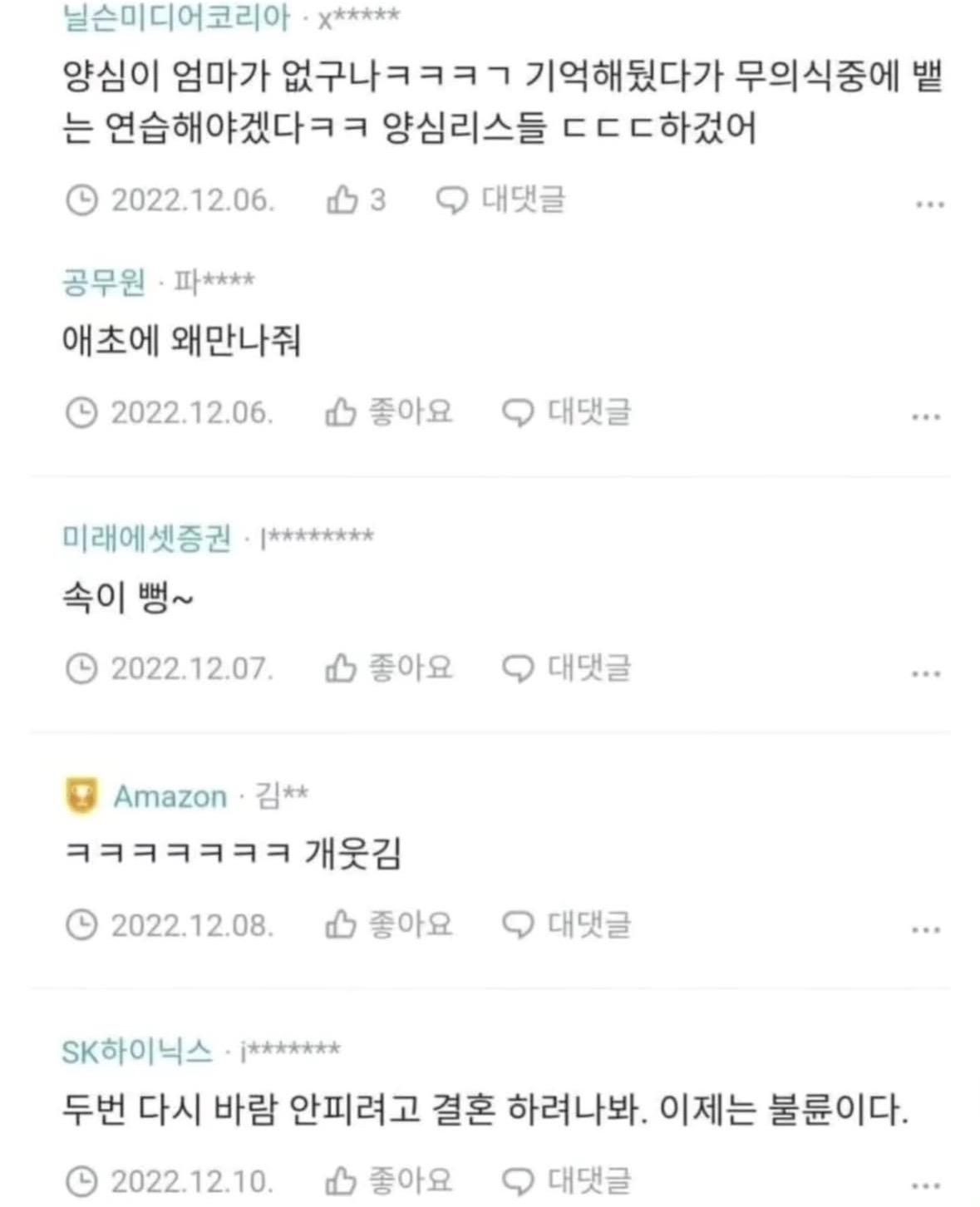Reply to the 공무원 comment
980x1207 pixels.
567,412
